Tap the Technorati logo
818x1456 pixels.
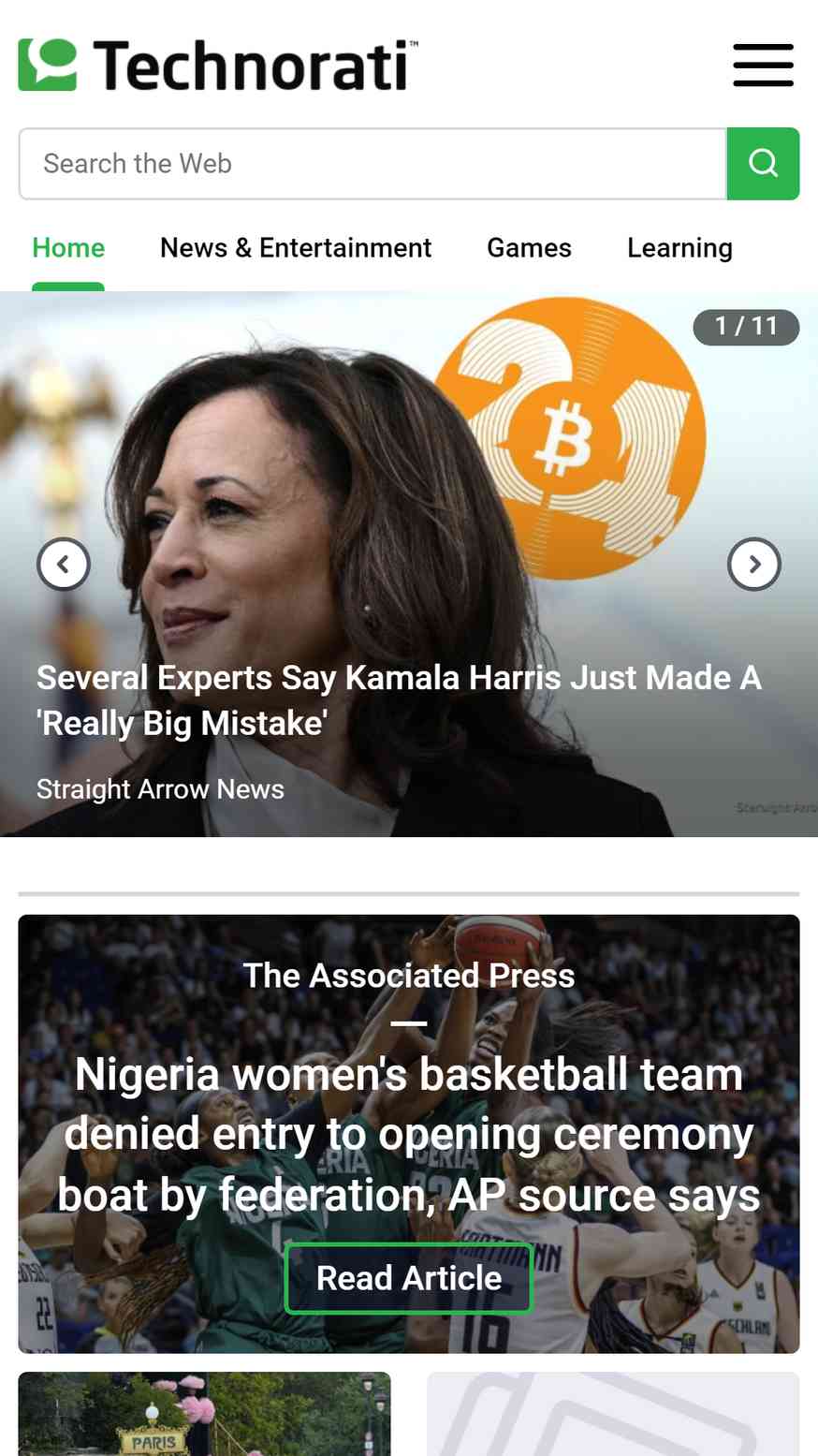[x=218, y=65]
